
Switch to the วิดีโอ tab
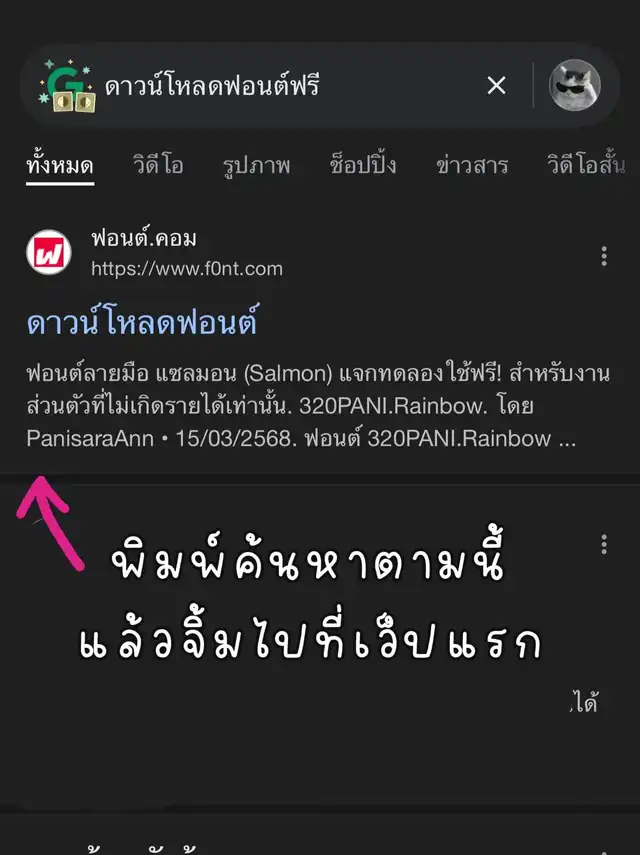(158, 165)
